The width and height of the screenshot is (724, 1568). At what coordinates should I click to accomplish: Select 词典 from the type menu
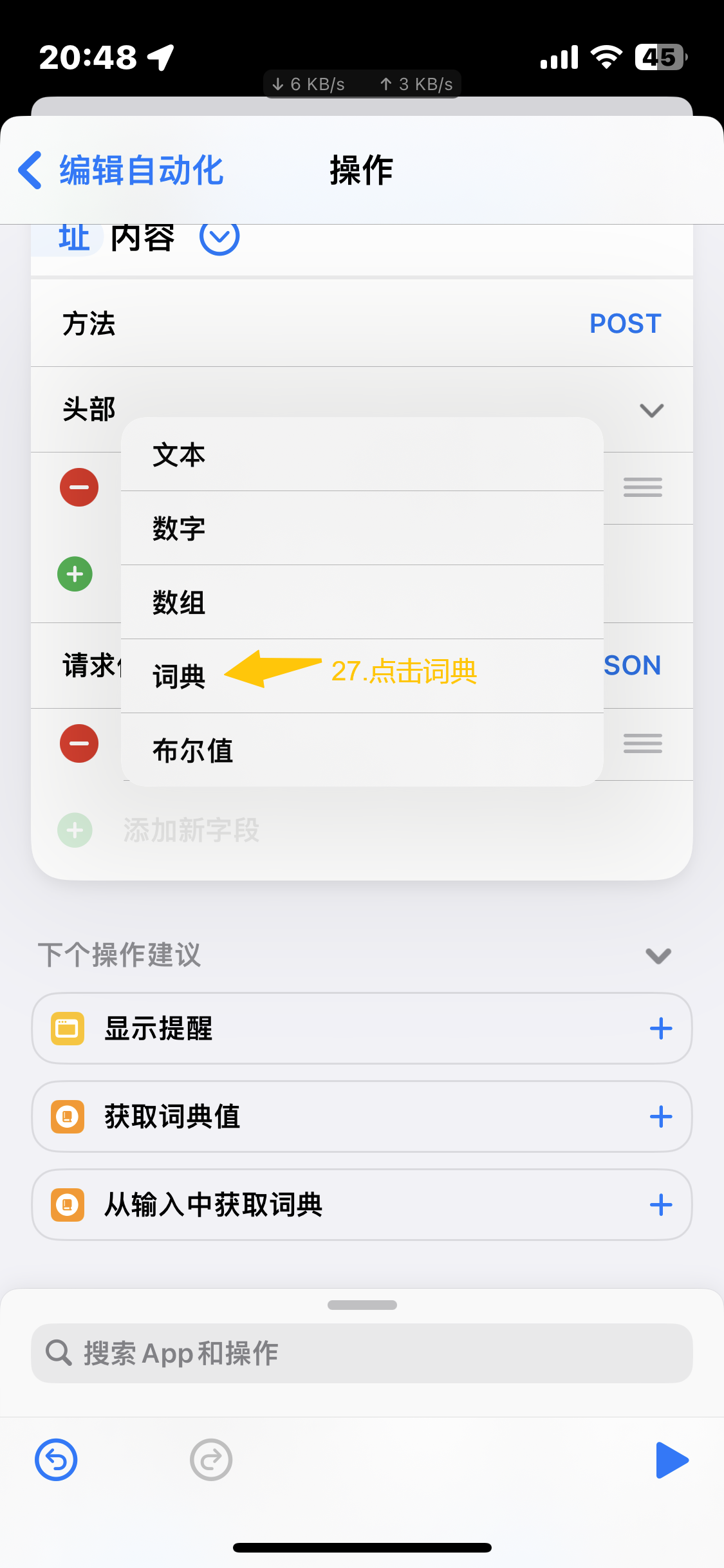click(x=179, y=676)
